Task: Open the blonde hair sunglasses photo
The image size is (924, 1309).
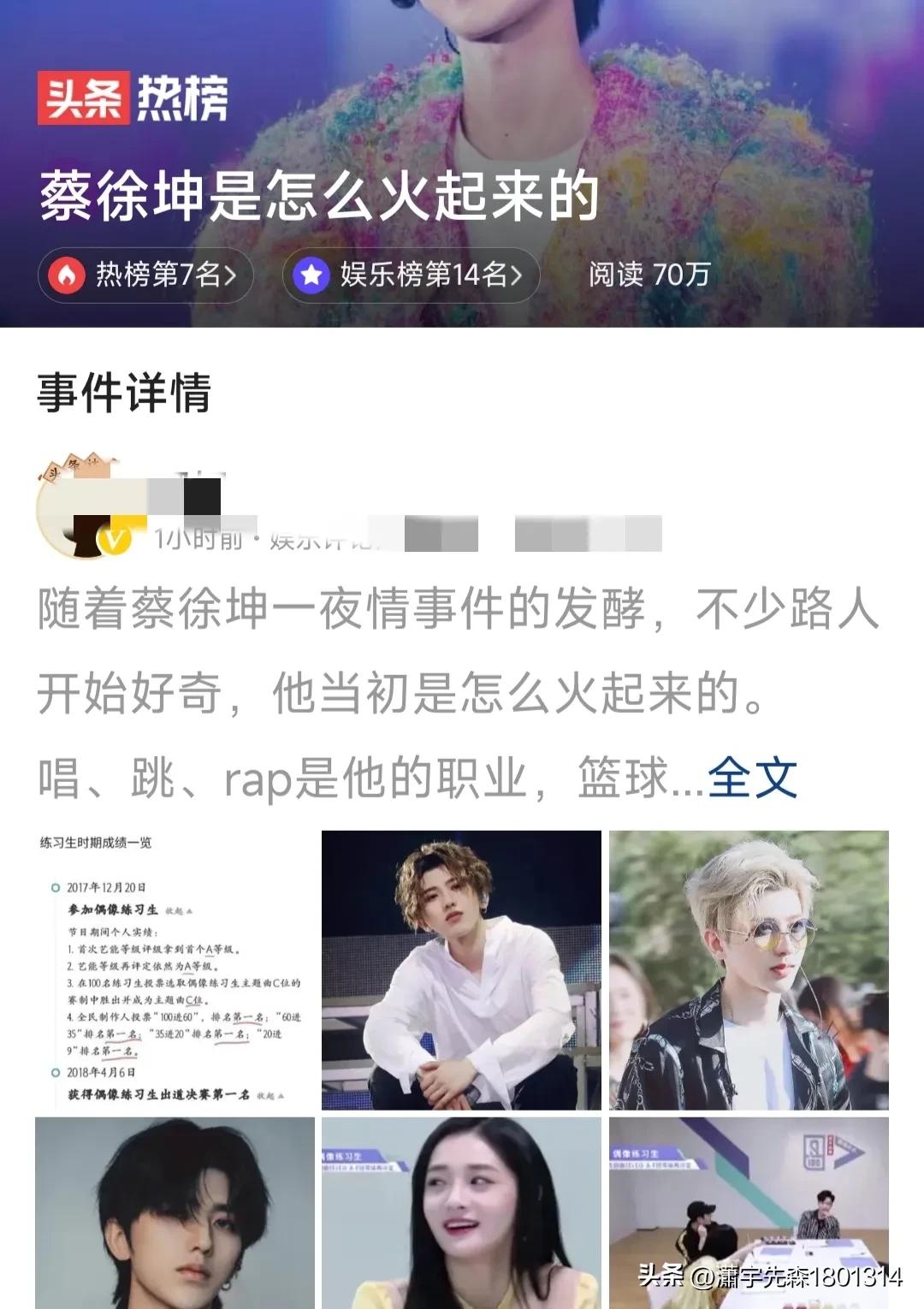Action: click(x=749, y=969)
